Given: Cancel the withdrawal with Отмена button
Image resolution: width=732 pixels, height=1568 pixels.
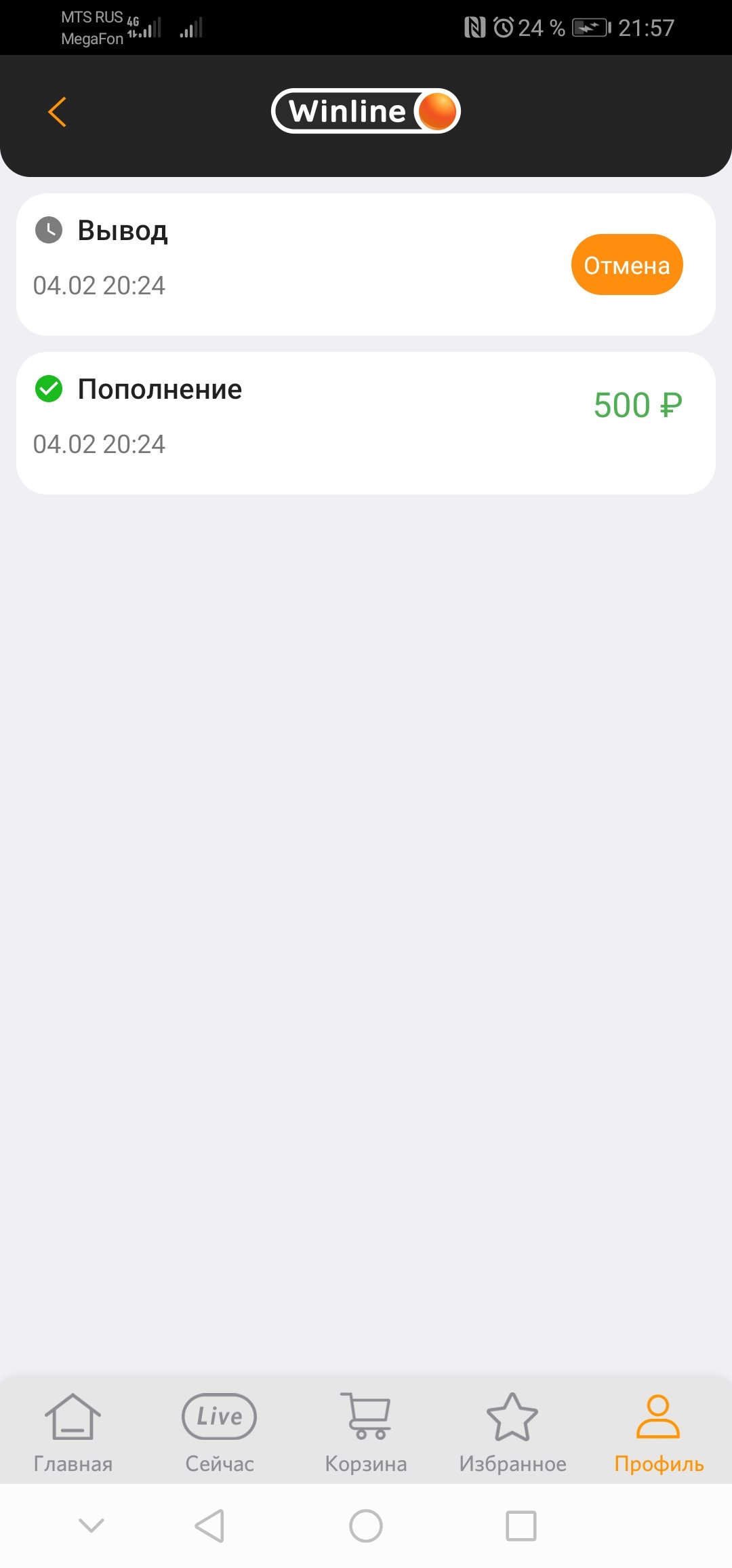Looking at the screenshot, I should (626, 265).
